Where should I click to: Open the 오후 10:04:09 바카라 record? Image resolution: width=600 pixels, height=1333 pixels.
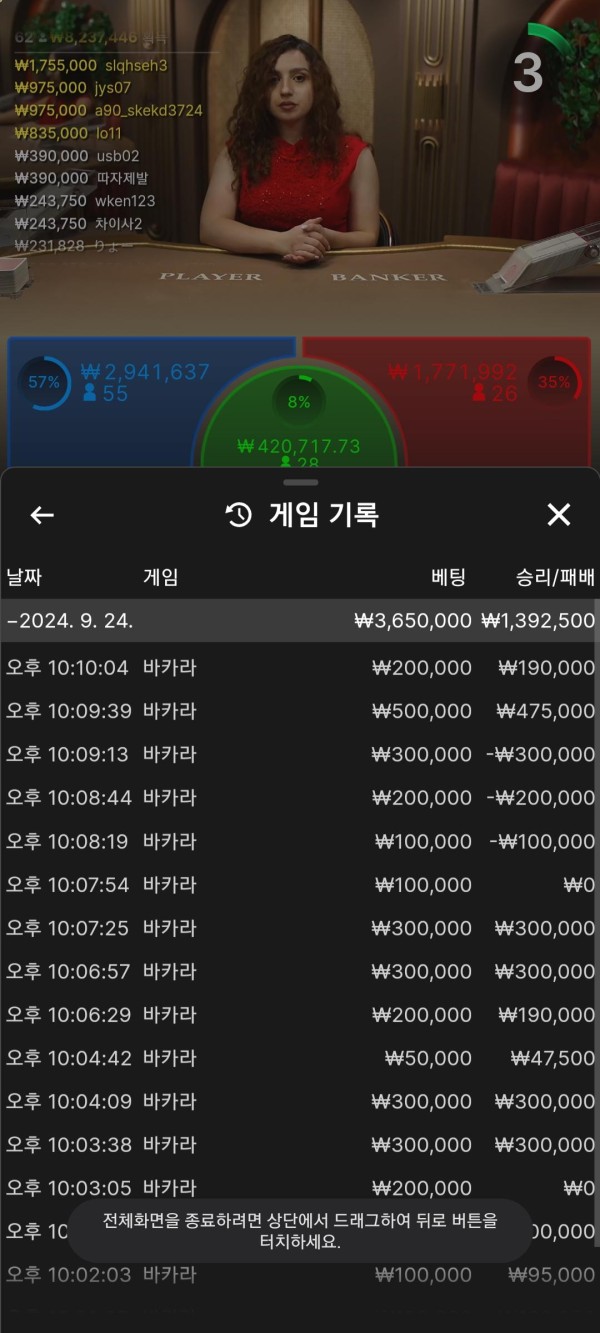pos(298,1101)
